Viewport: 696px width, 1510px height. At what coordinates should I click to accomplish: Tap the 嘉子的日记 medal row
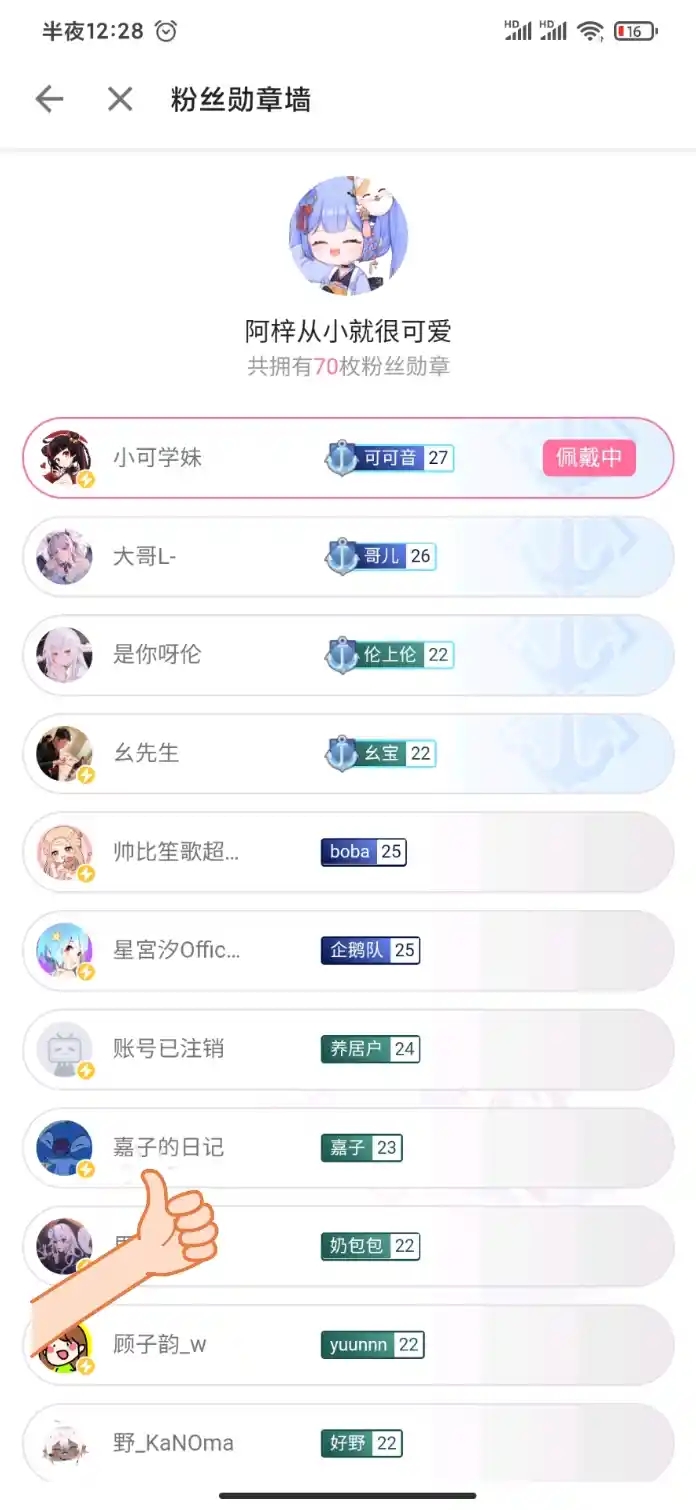click(348, 1147)
